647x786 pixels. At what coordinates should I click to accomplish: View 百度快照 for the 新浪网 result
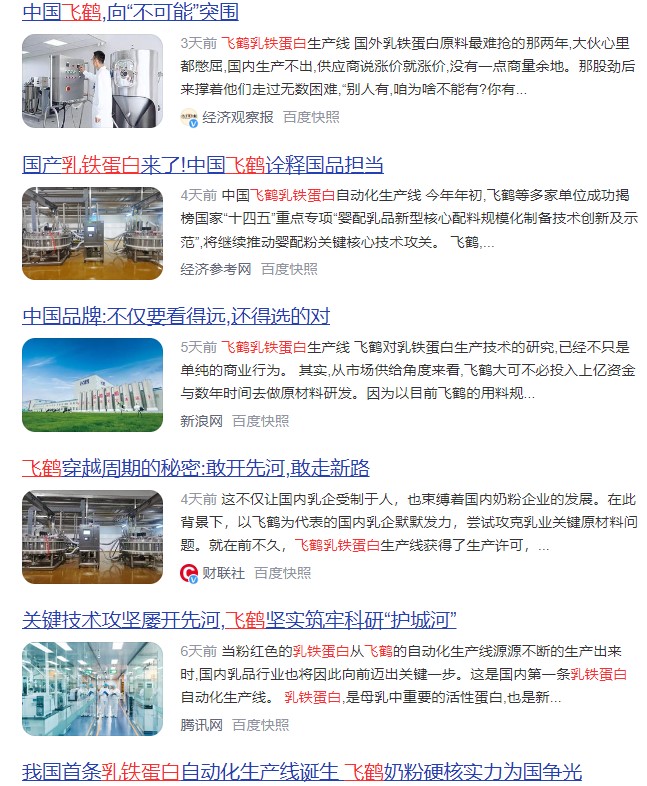[260, 421]
